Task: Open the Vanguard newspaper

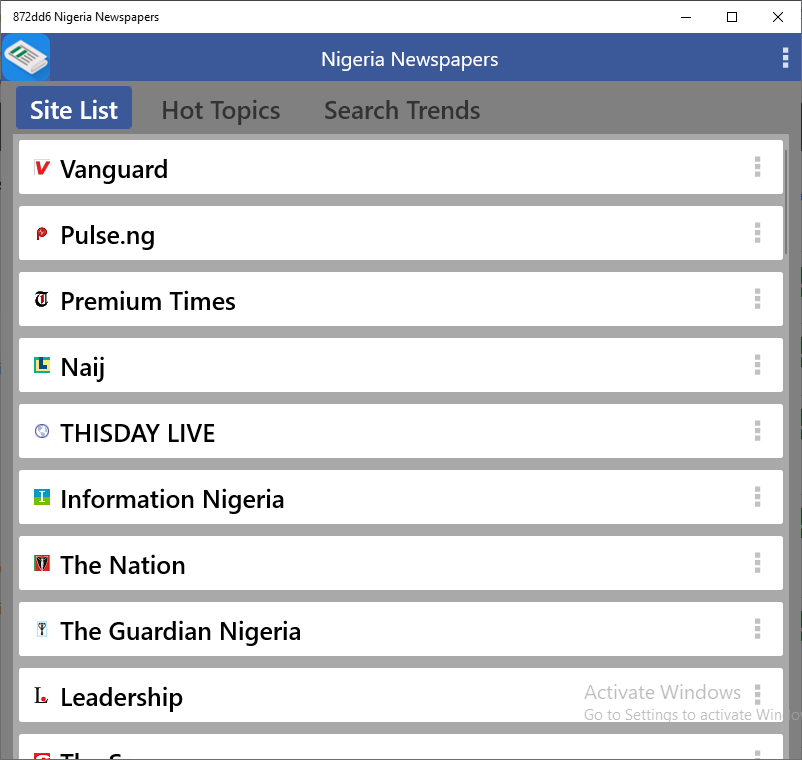Action: [114, 169]
